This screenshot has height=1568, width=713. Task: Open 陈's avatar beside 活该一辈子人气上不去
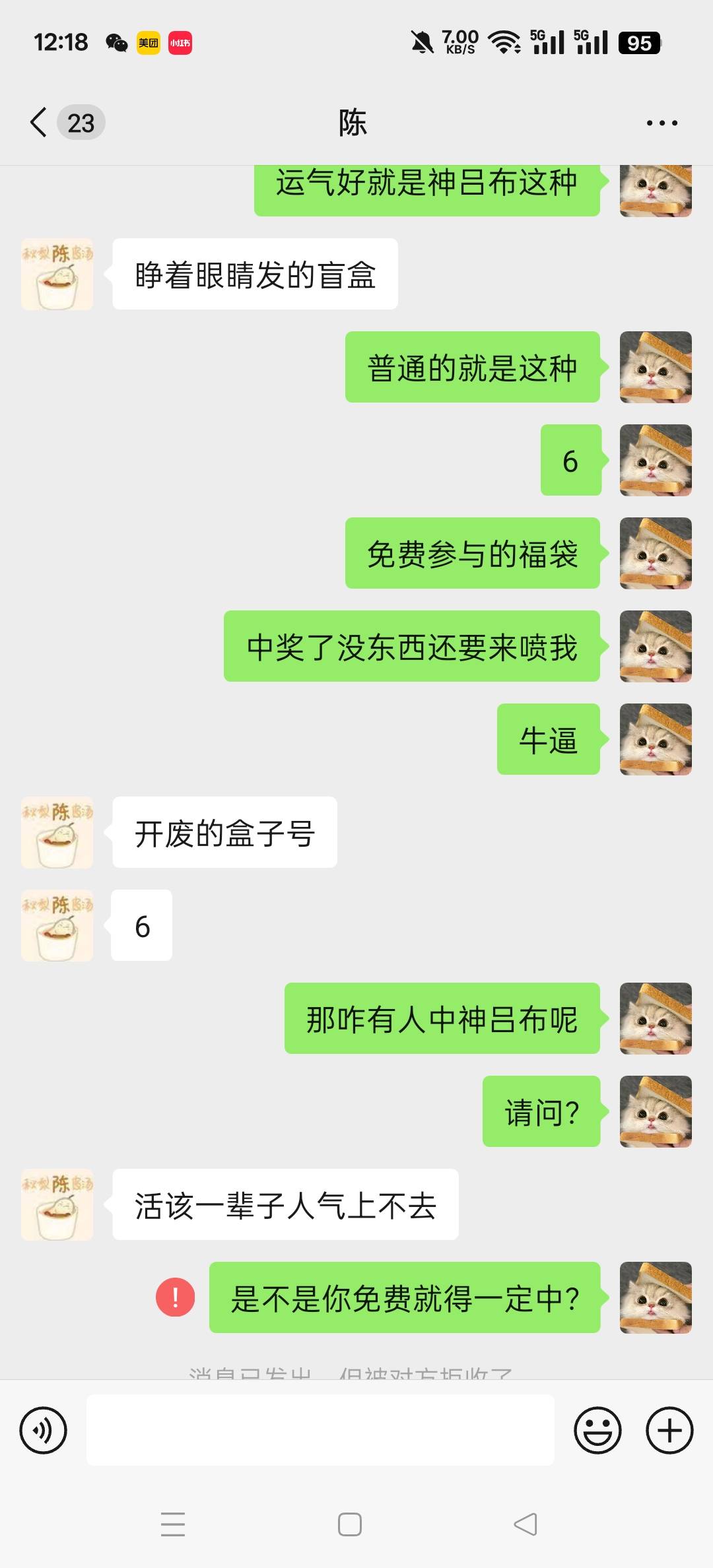57,1204
